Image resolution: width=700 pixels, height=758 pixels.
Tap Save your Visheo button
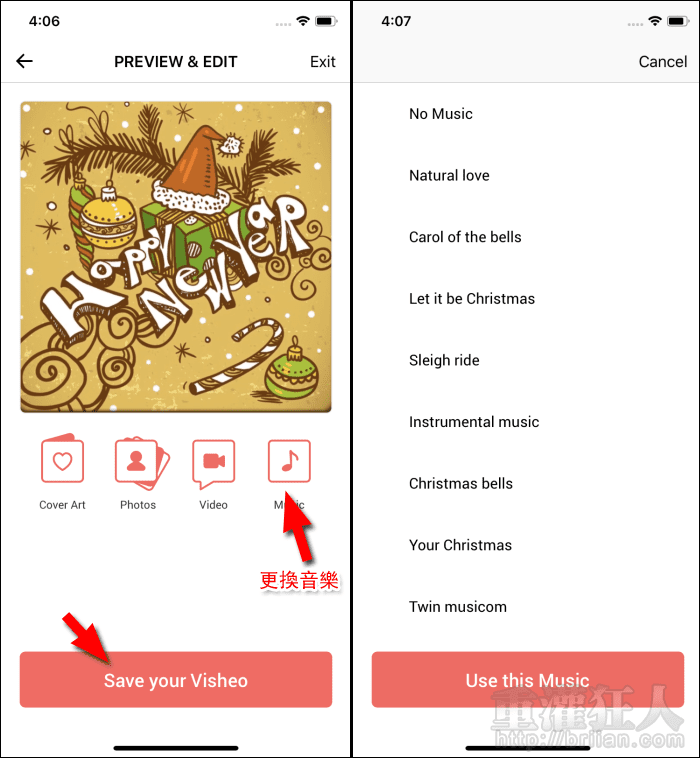coord(176,680)
